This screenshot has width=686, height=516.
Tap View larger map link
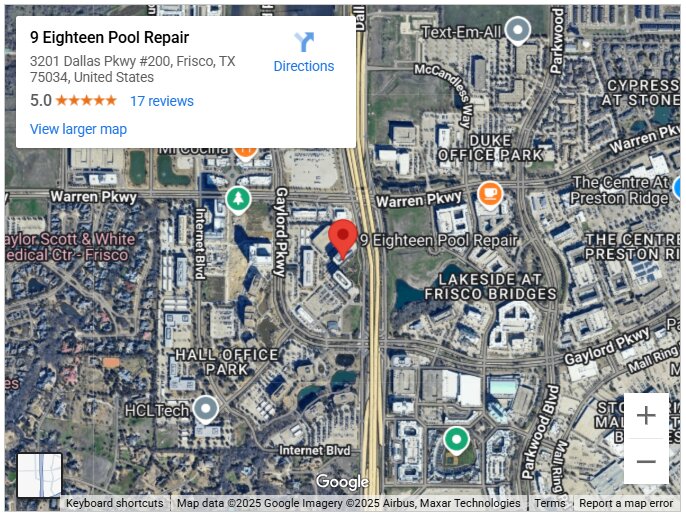(x=78, y=129)
